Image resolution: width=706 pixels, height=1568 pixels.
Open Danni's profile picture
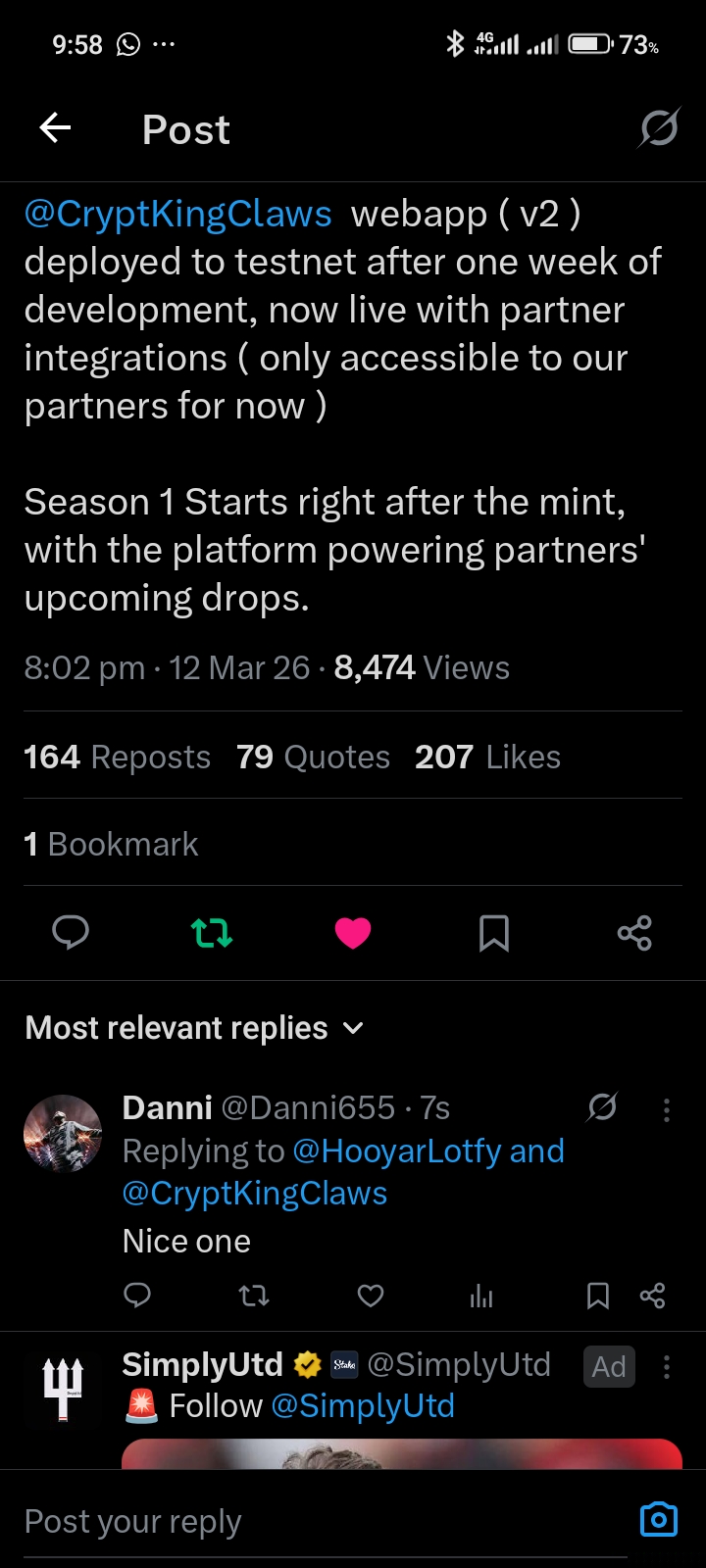[63, 1134]
